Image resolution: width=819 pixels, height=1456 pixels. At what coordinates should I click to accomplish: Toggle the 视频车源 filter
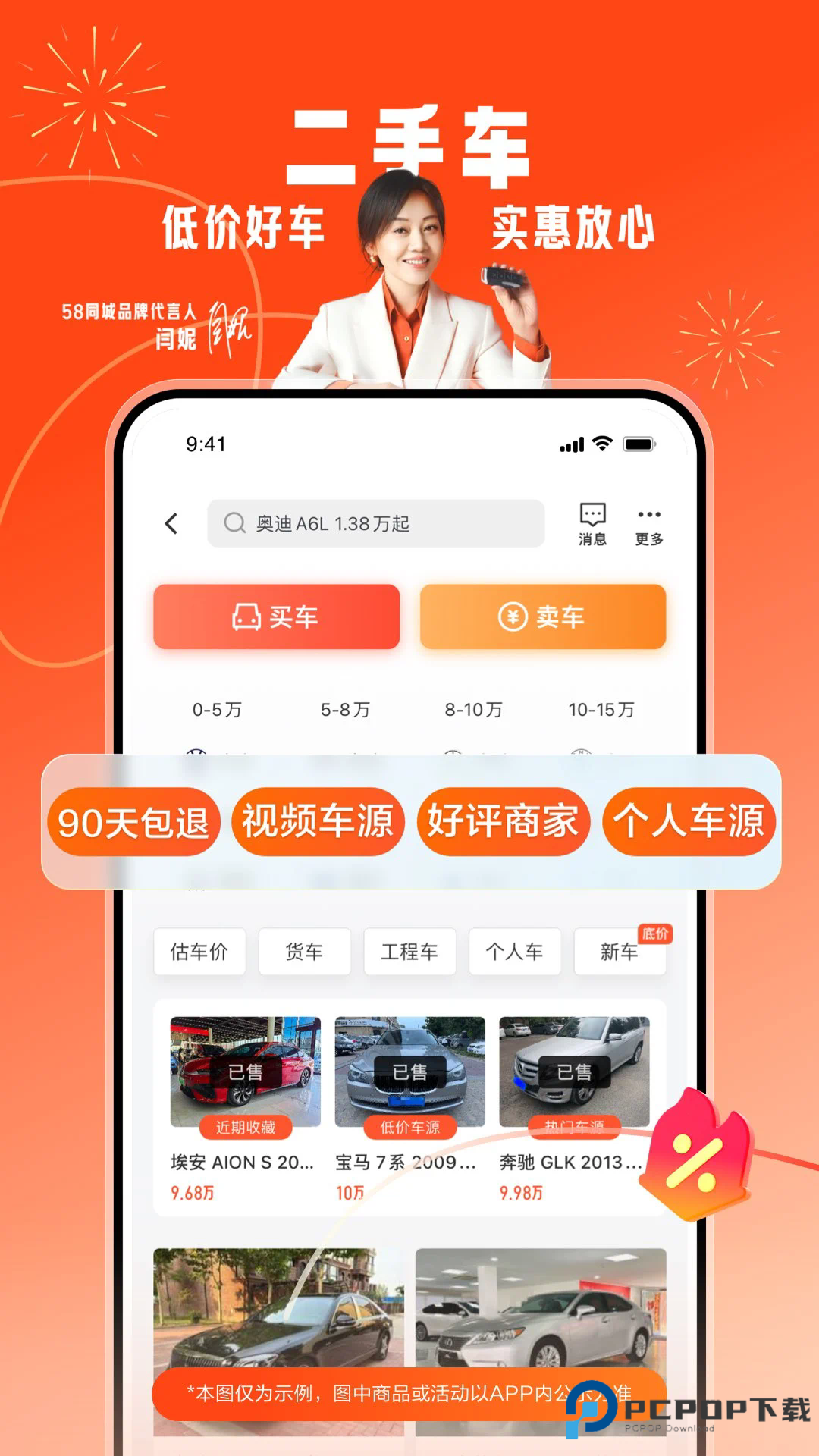coord(317,821)
